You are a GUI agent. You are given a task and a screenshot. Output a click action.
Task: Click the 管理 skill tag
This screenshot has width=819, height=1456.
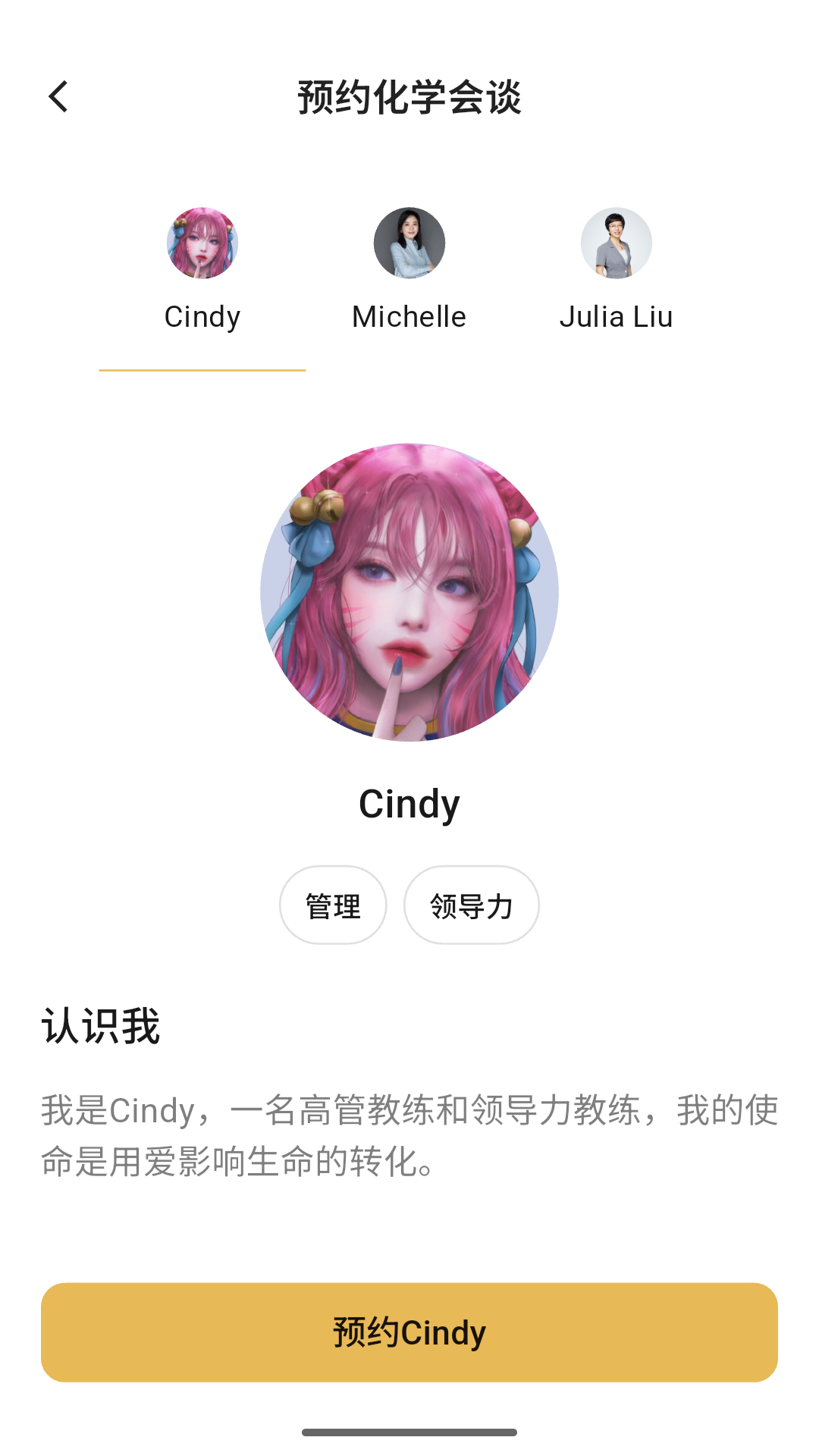click(x=332, y=905)
